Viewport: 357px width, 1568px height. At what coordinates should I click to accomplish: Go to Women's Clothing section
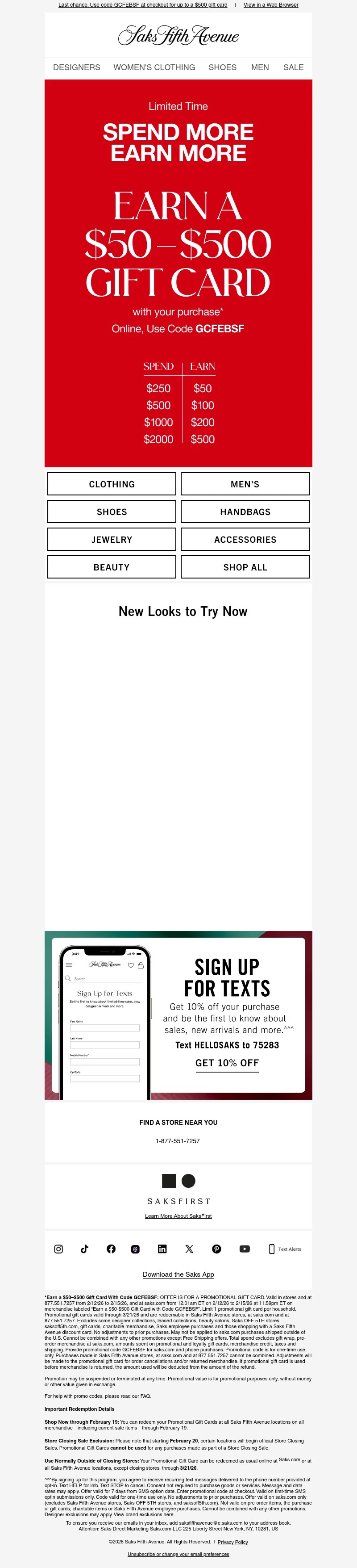tap(154, 67)
